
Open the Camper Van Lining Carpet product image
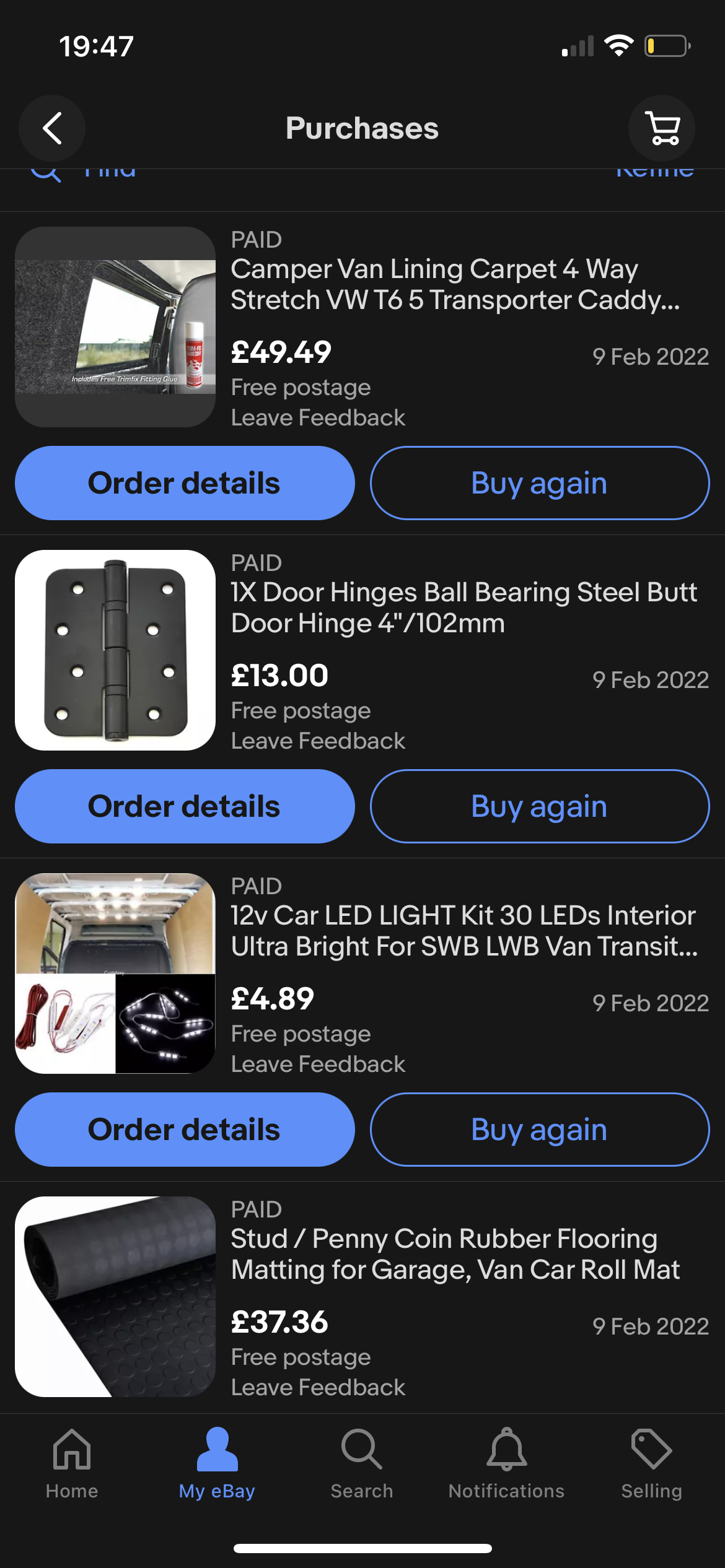pyautogui.click(x=115, y=327)
